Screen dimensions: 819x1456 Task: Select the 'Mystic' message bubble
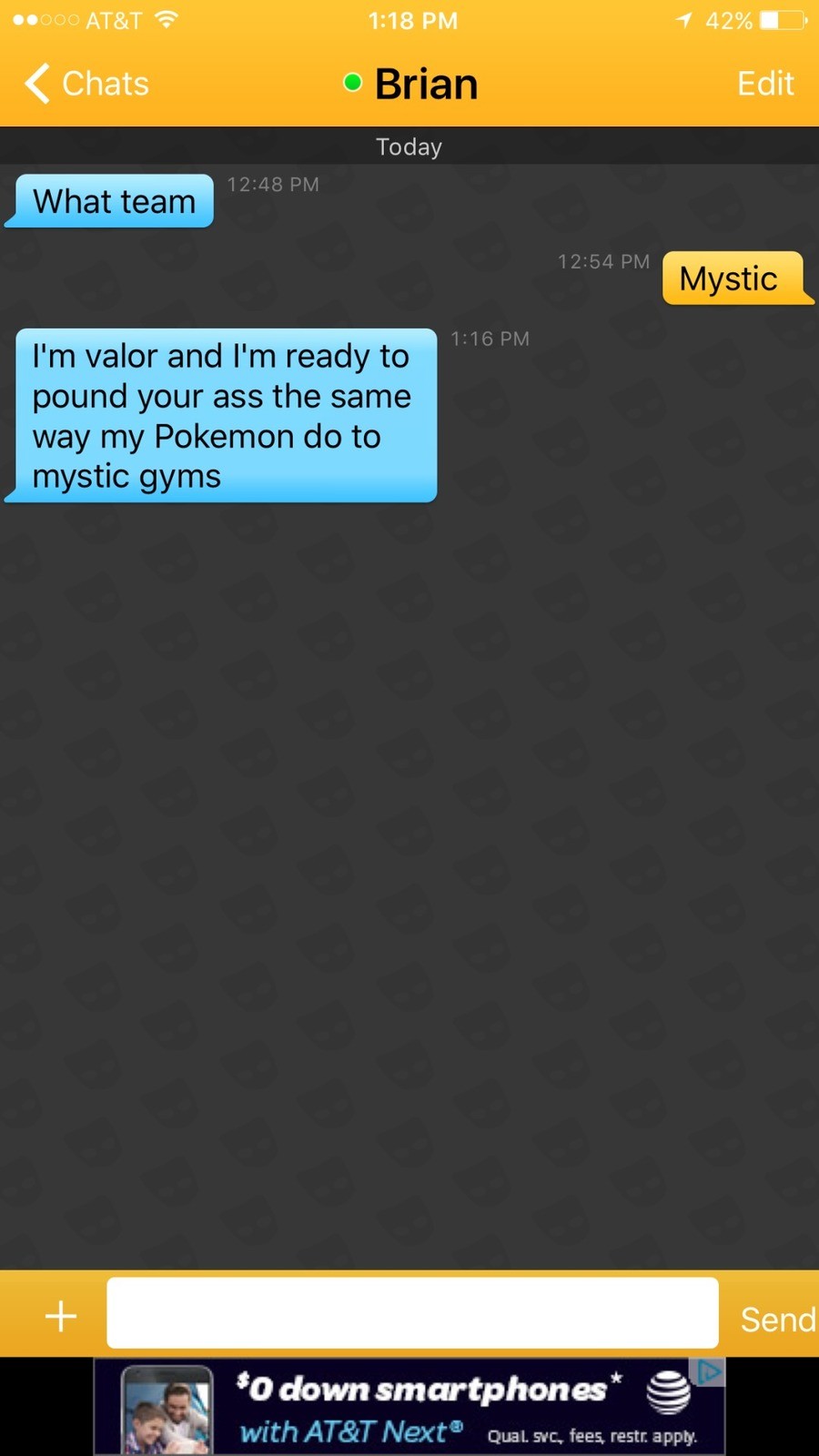(733, 278)
